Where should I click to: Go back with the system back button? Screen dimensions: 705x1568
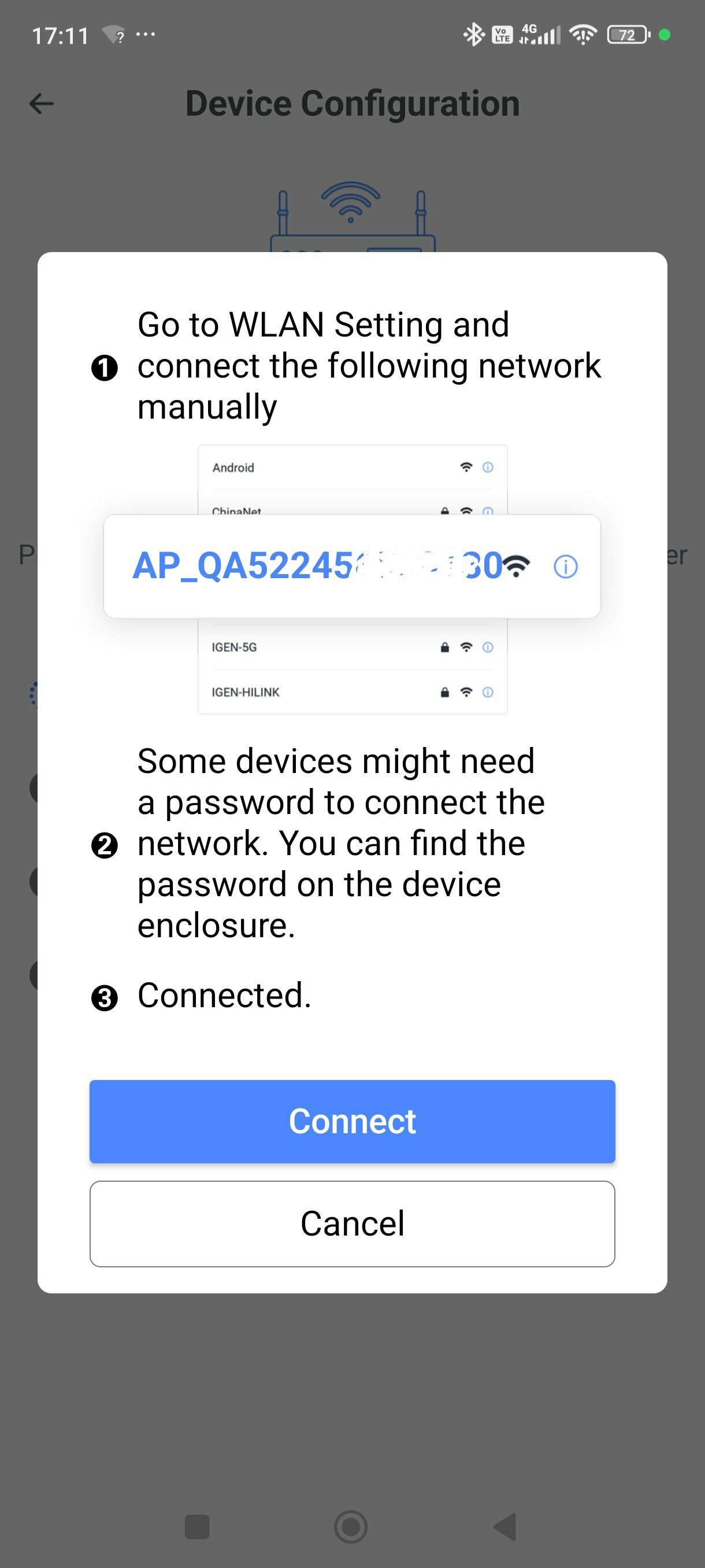click(x=506, y=1526)
